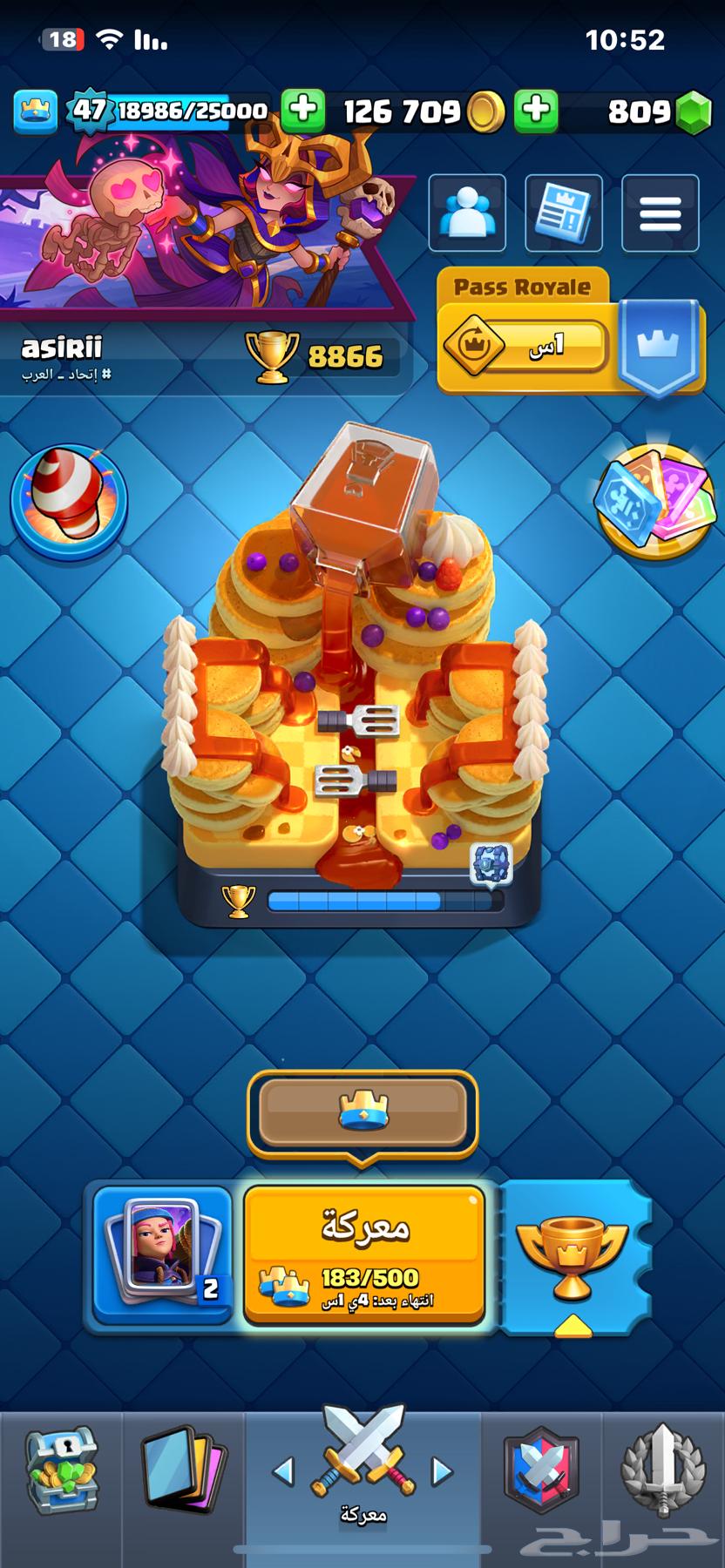The width and height of the screenshot is (725, 1568).
Task: Switch to the clan shield tab
Action: pos(541,1472)
